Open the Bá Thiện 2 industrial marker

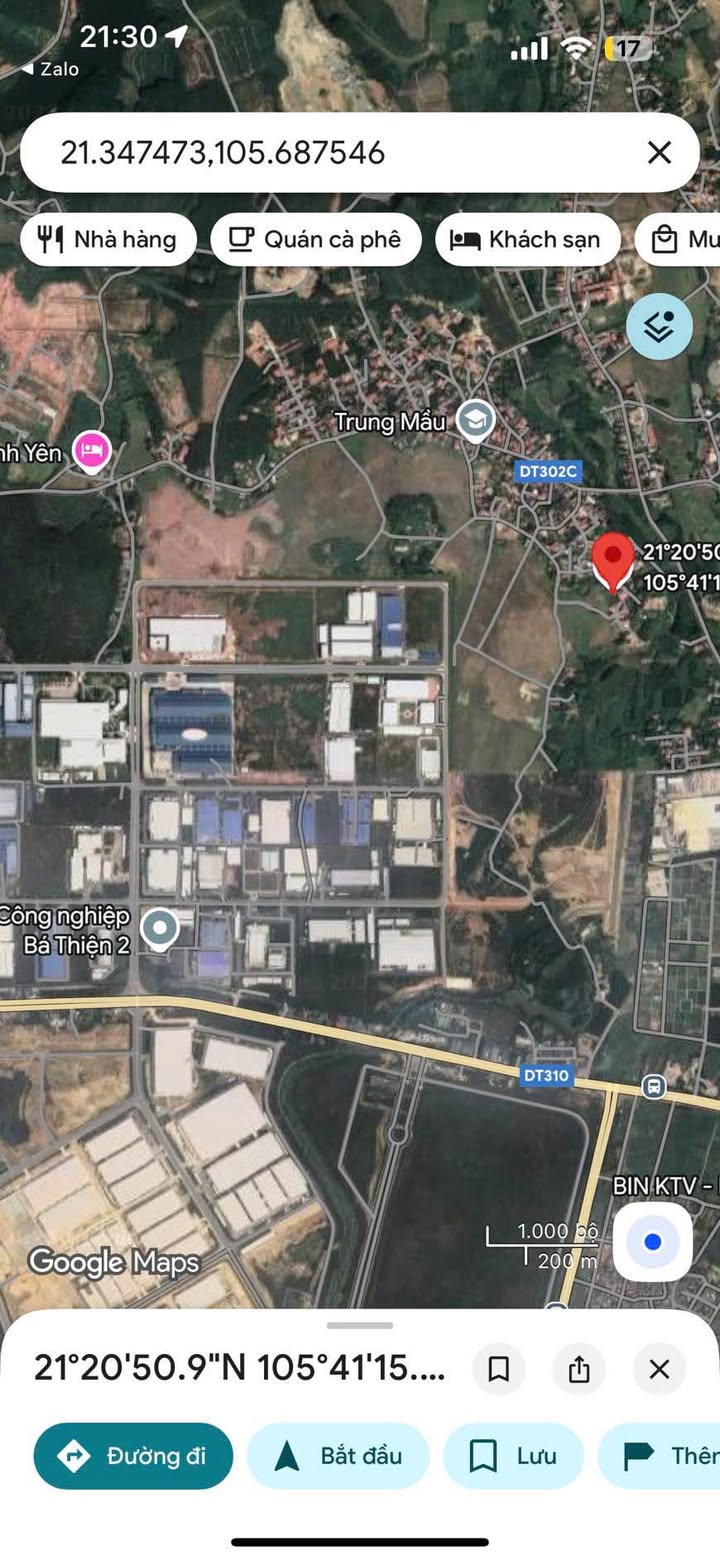(x=159, y=928)
